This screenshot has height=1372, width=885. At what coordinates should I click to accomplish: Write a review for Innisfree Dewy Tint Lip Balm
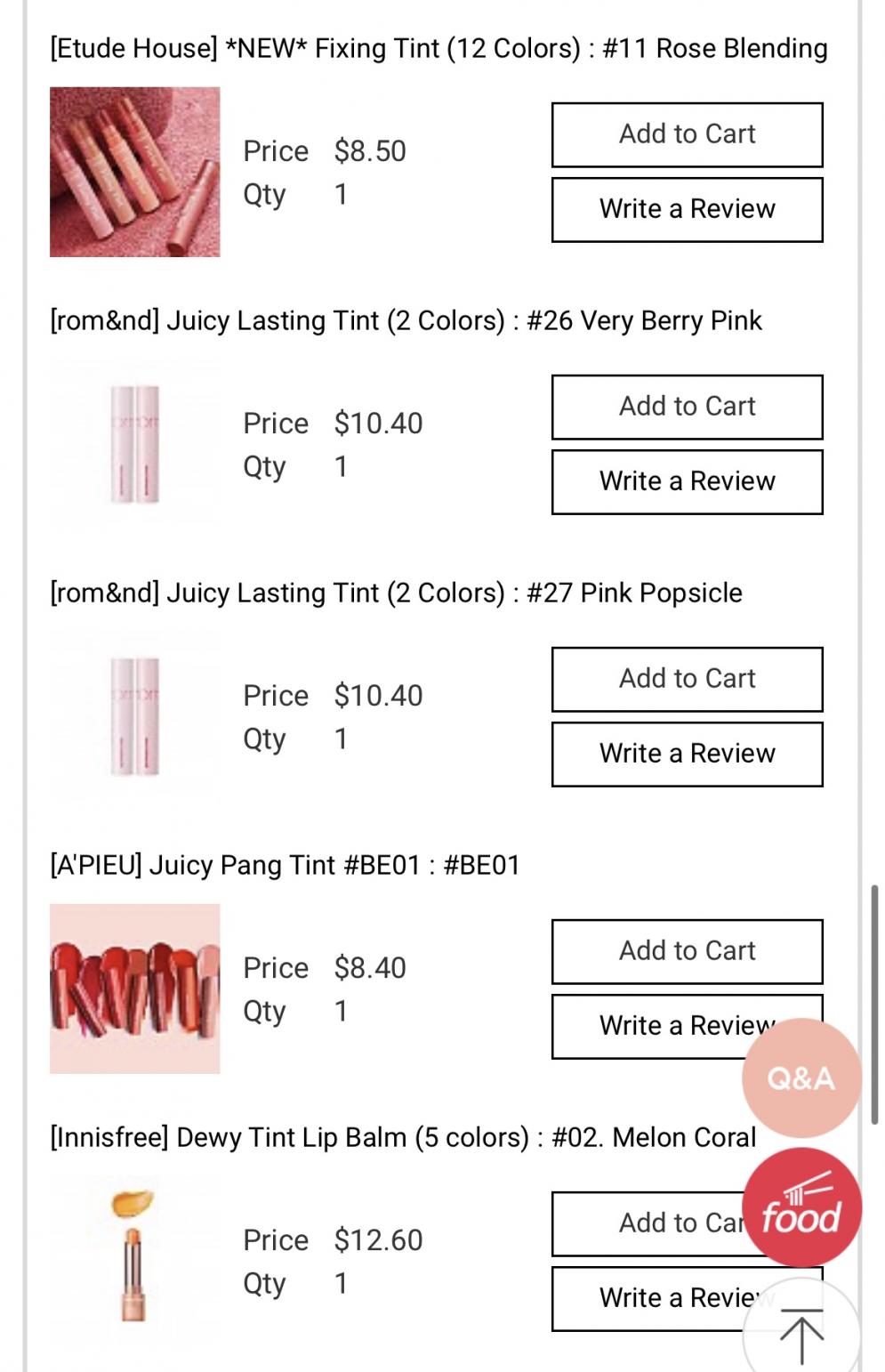pyautogui.click(x=649, y=1299)
